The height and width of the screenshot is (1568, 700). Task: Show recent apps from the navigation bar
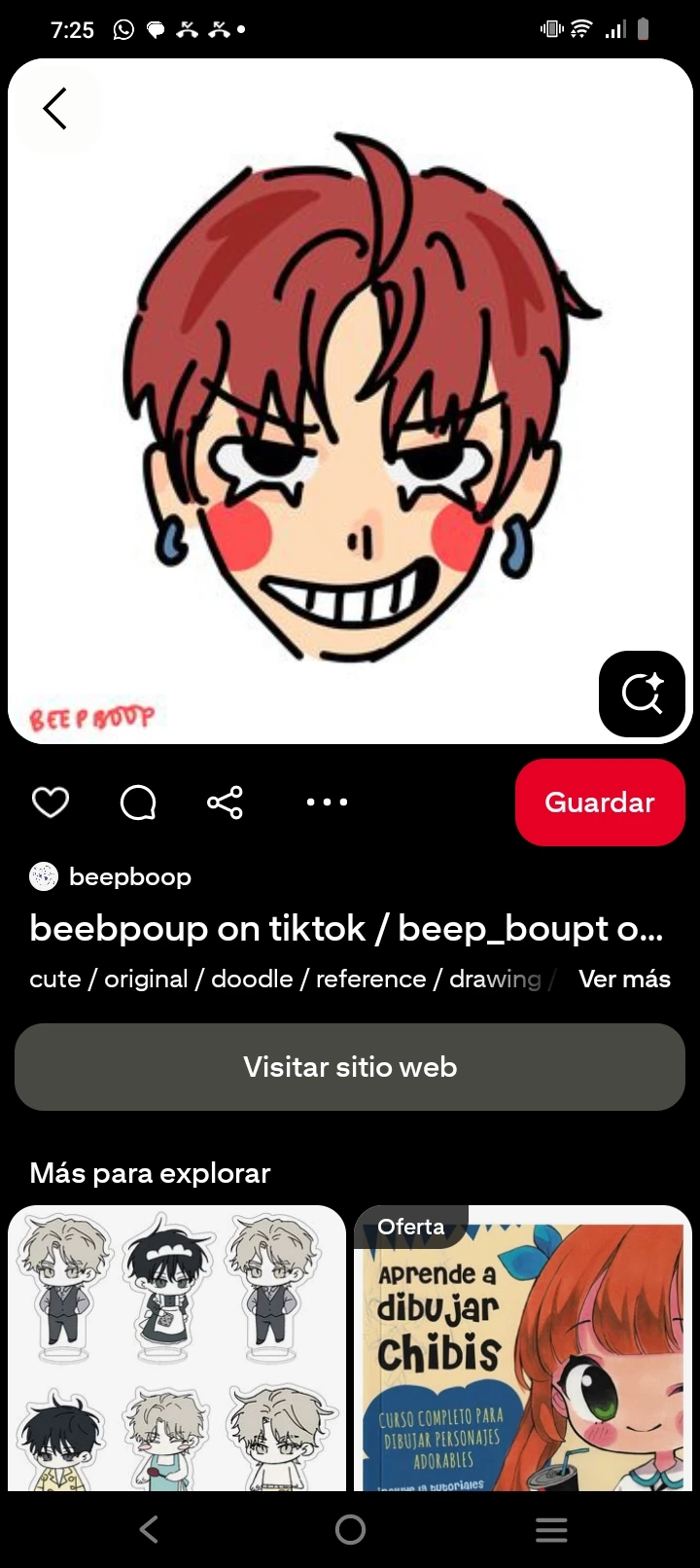551,1530
